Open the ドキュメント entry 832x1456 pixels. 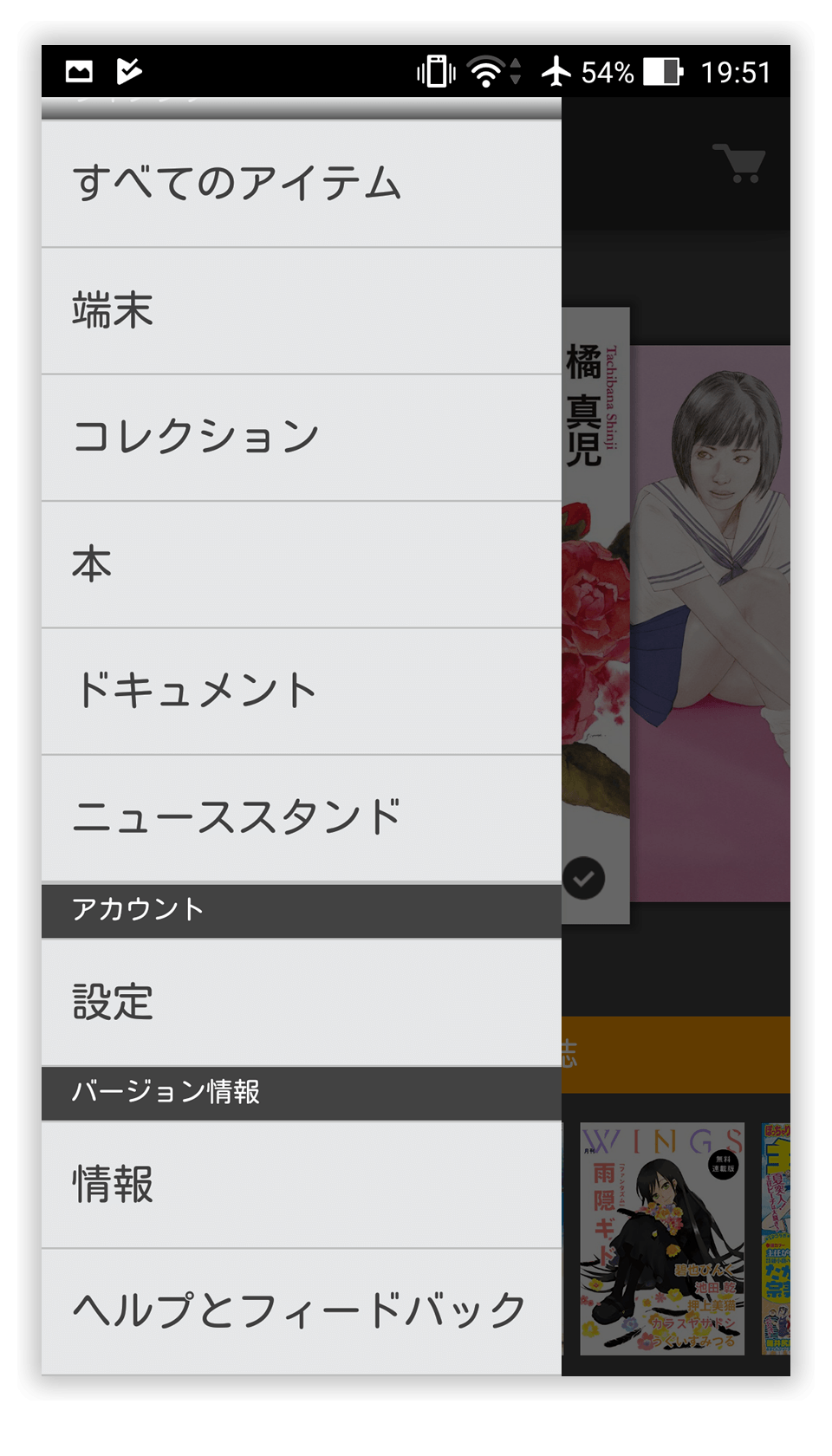coord(301,692)
